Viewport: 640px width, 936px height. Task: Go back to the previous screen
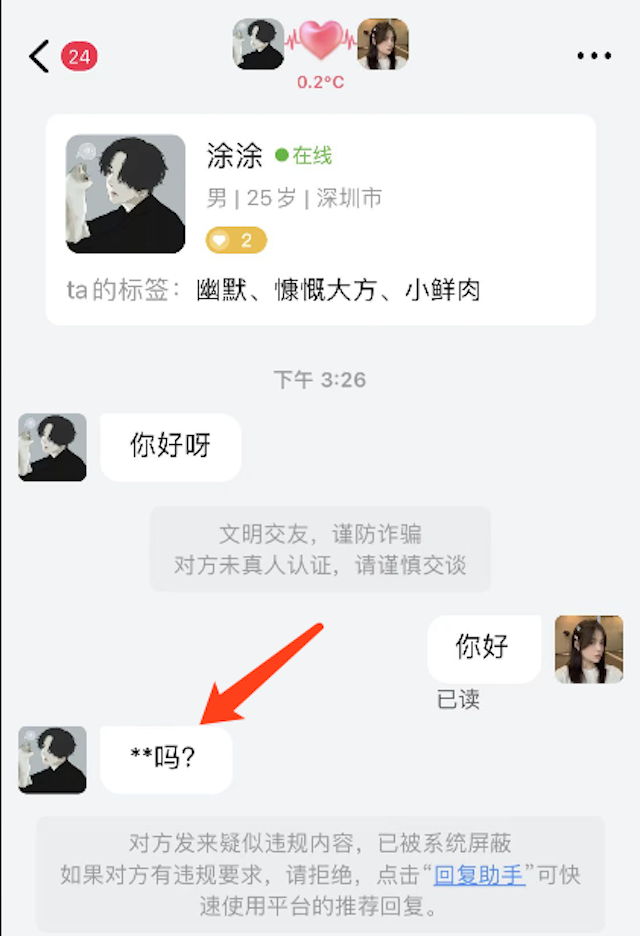39,56
